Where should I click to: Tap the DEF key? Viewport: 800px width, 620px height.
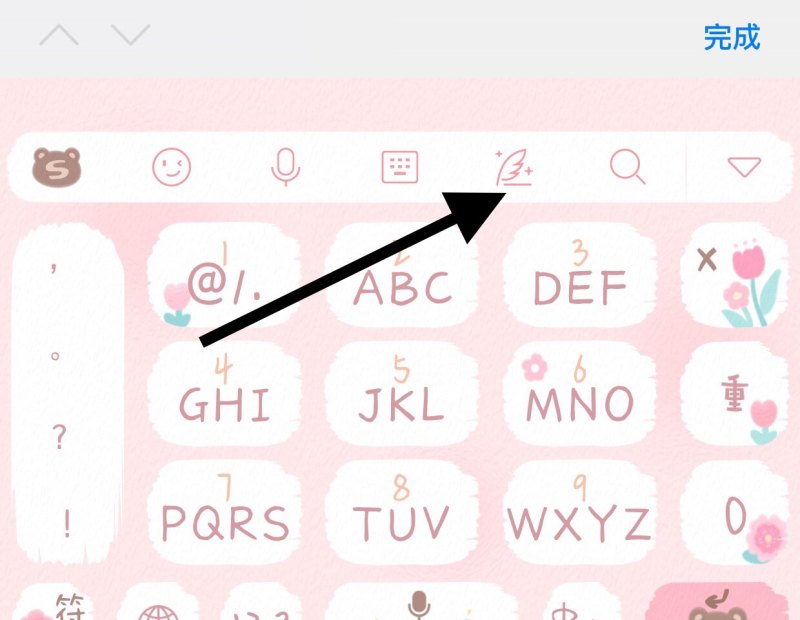pos(578,278)
